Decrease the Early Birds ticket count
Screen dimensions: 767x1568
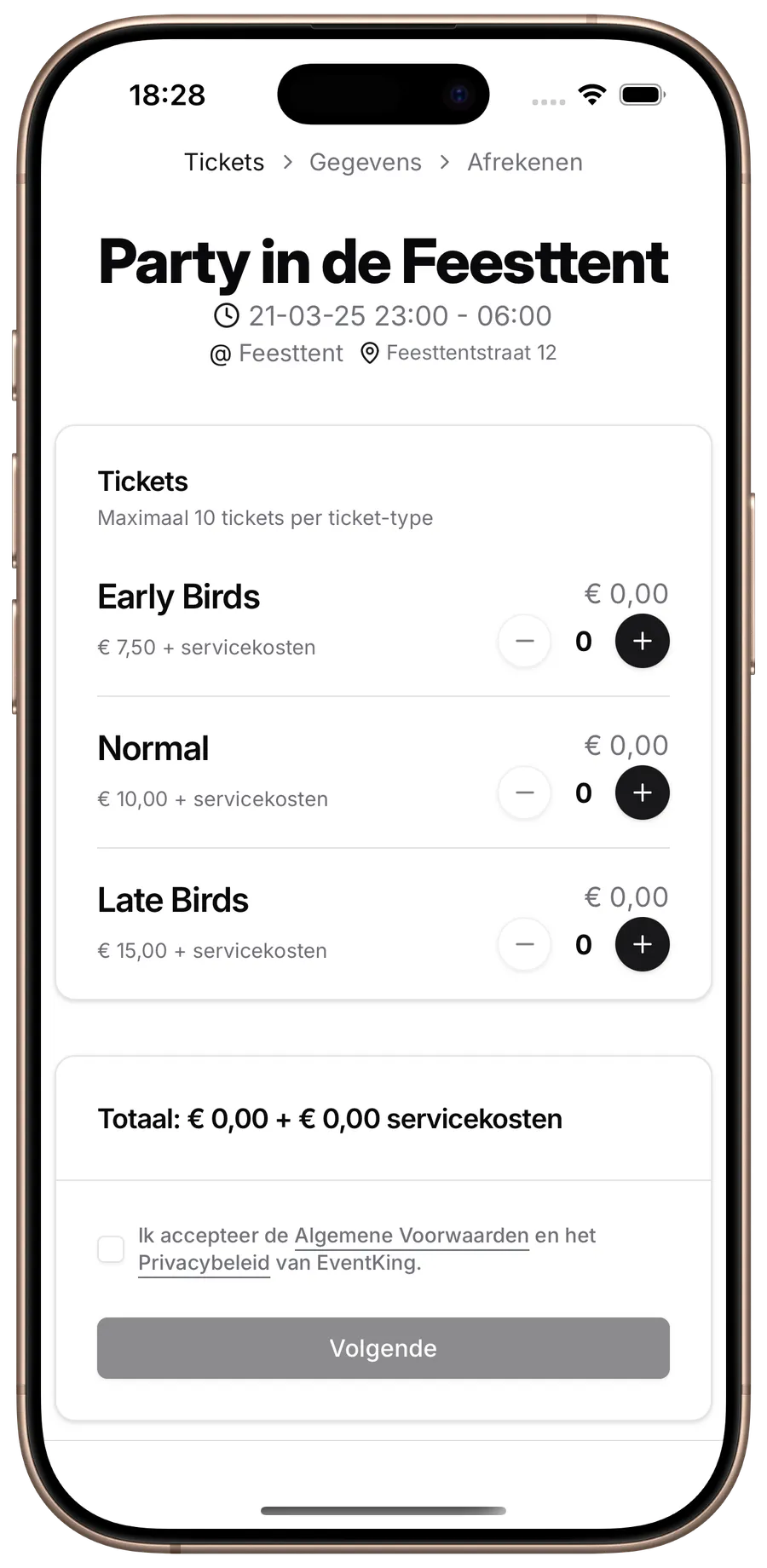coord(524,640)
